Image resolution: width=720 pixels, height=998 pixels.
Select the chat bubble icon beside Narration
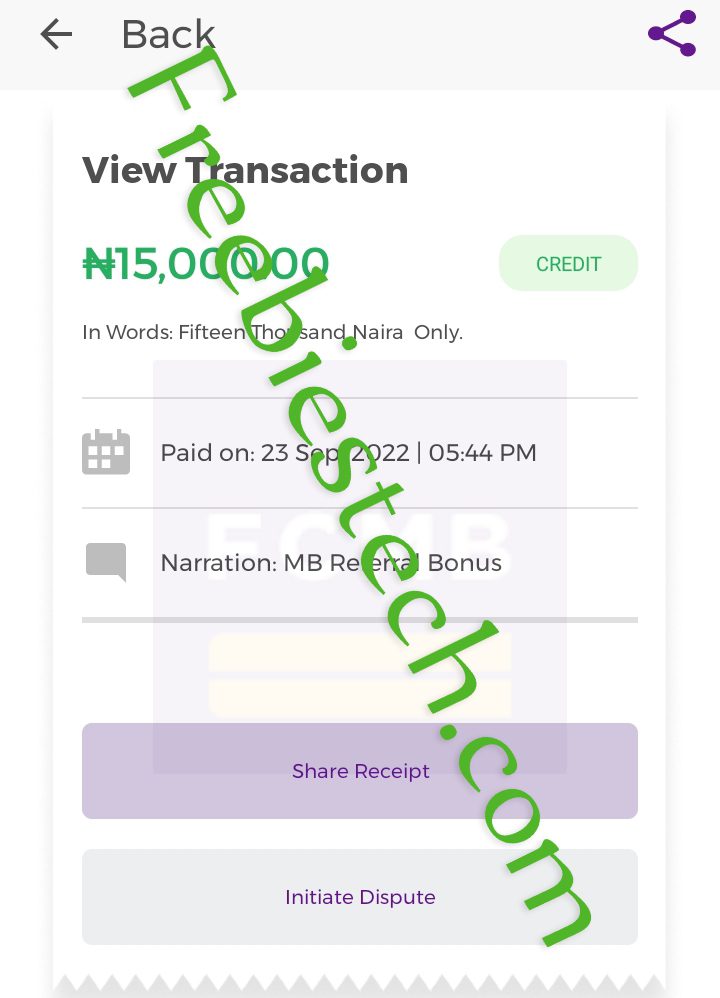pyautogui.click(x=106, y=562)
